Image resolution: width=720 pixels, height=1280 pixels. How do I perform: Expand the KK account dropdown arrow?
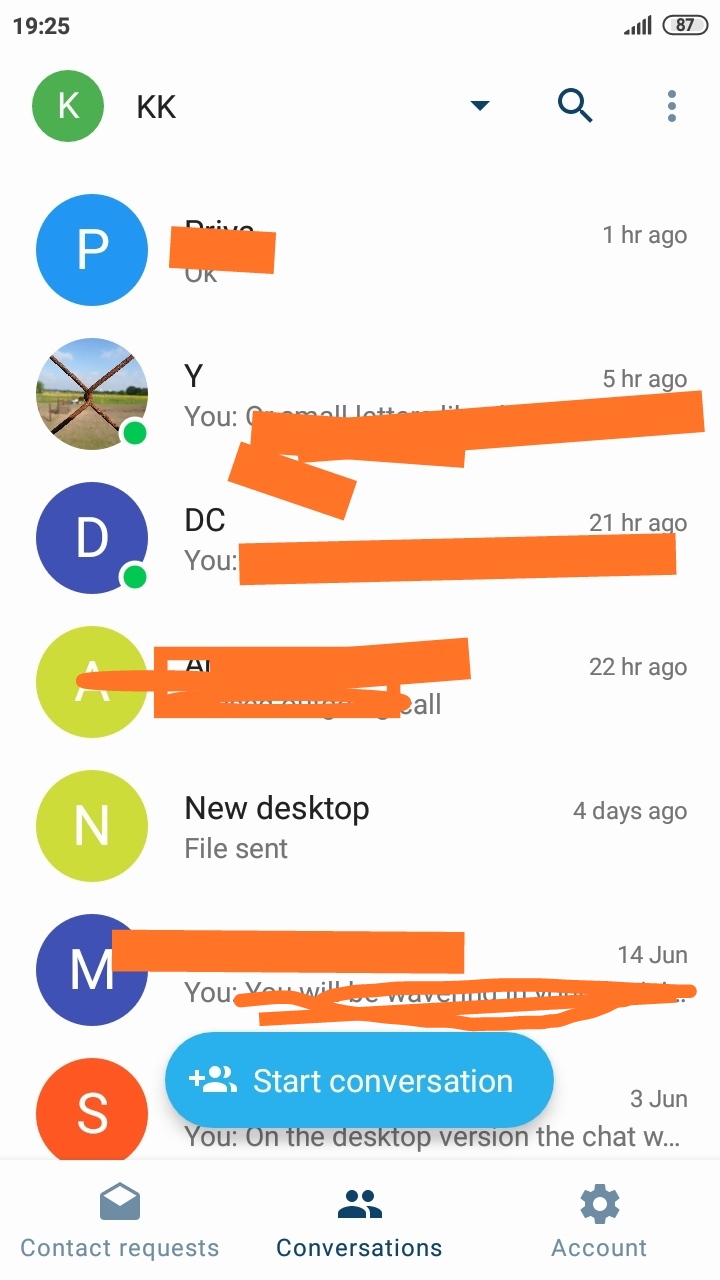point(480,106)
